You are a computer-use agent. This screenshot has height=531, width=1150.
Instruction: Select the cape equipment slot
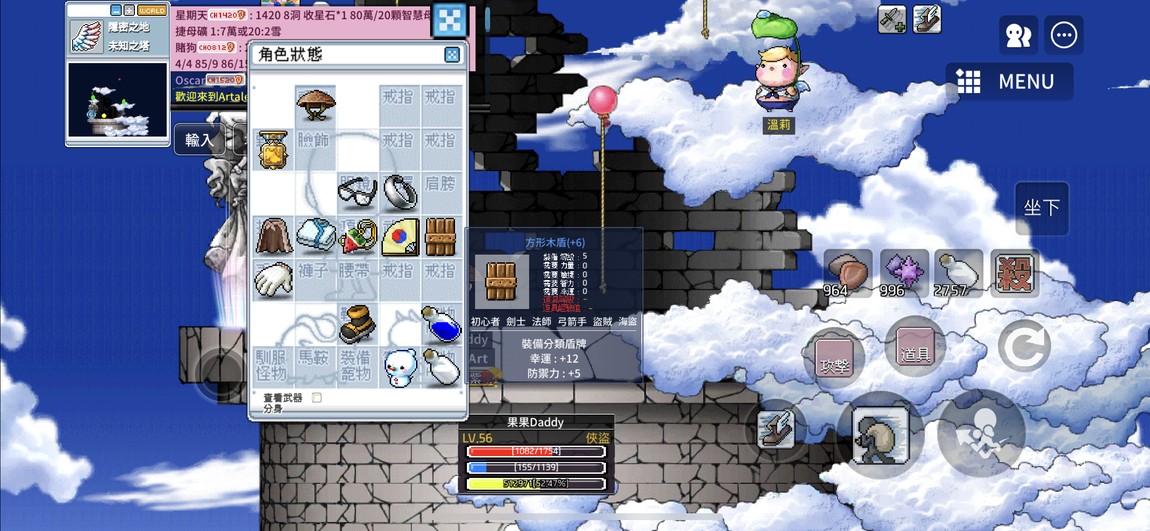pyautogui.click(x=272, y=237)
